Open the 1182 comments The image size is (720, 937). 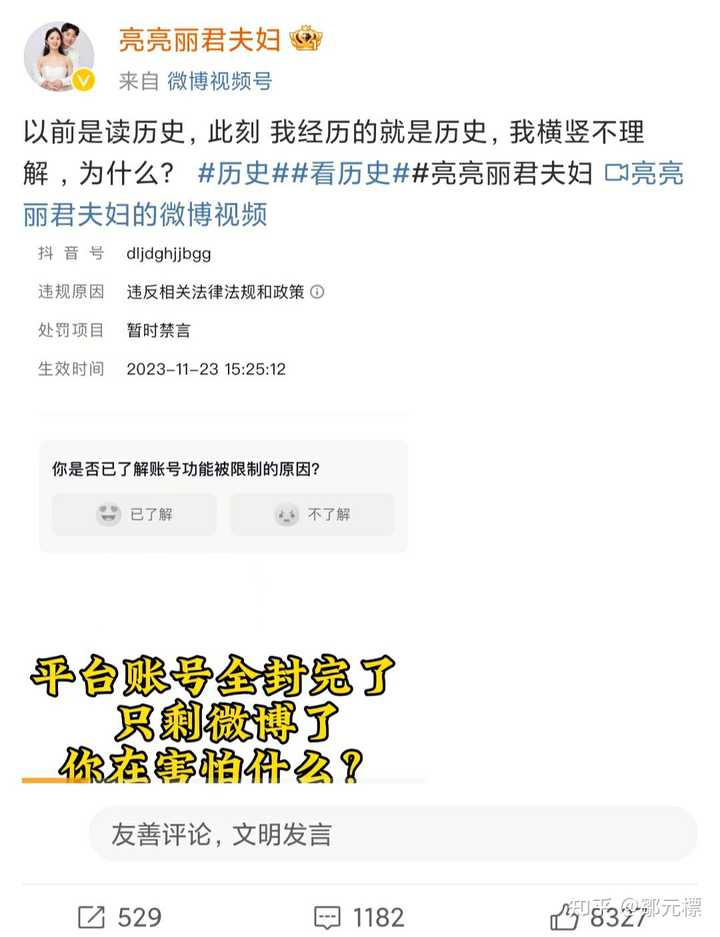[x=358, y=916]
